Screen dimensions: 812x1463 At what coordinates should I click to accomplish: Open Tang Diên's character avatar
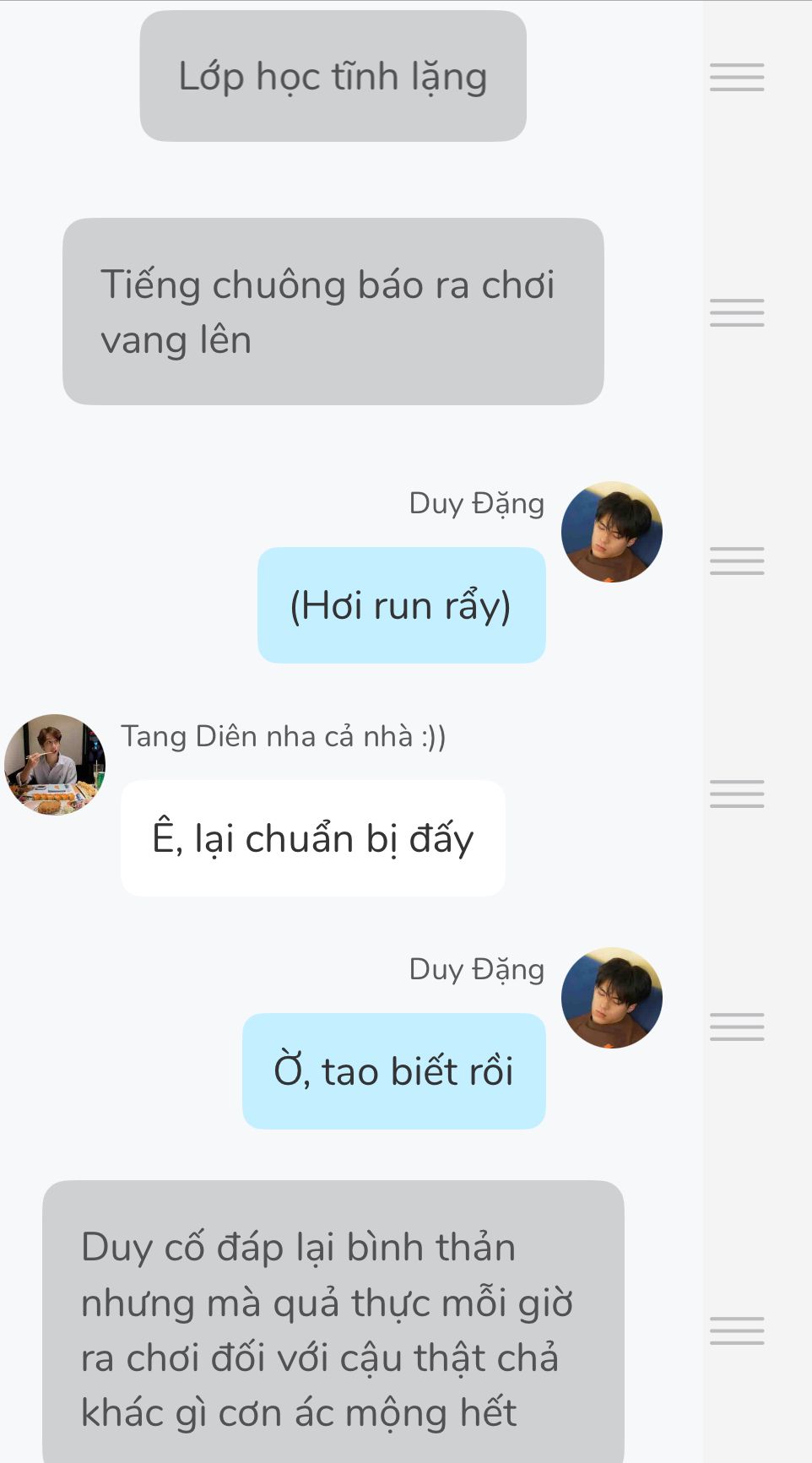[55, 765]
